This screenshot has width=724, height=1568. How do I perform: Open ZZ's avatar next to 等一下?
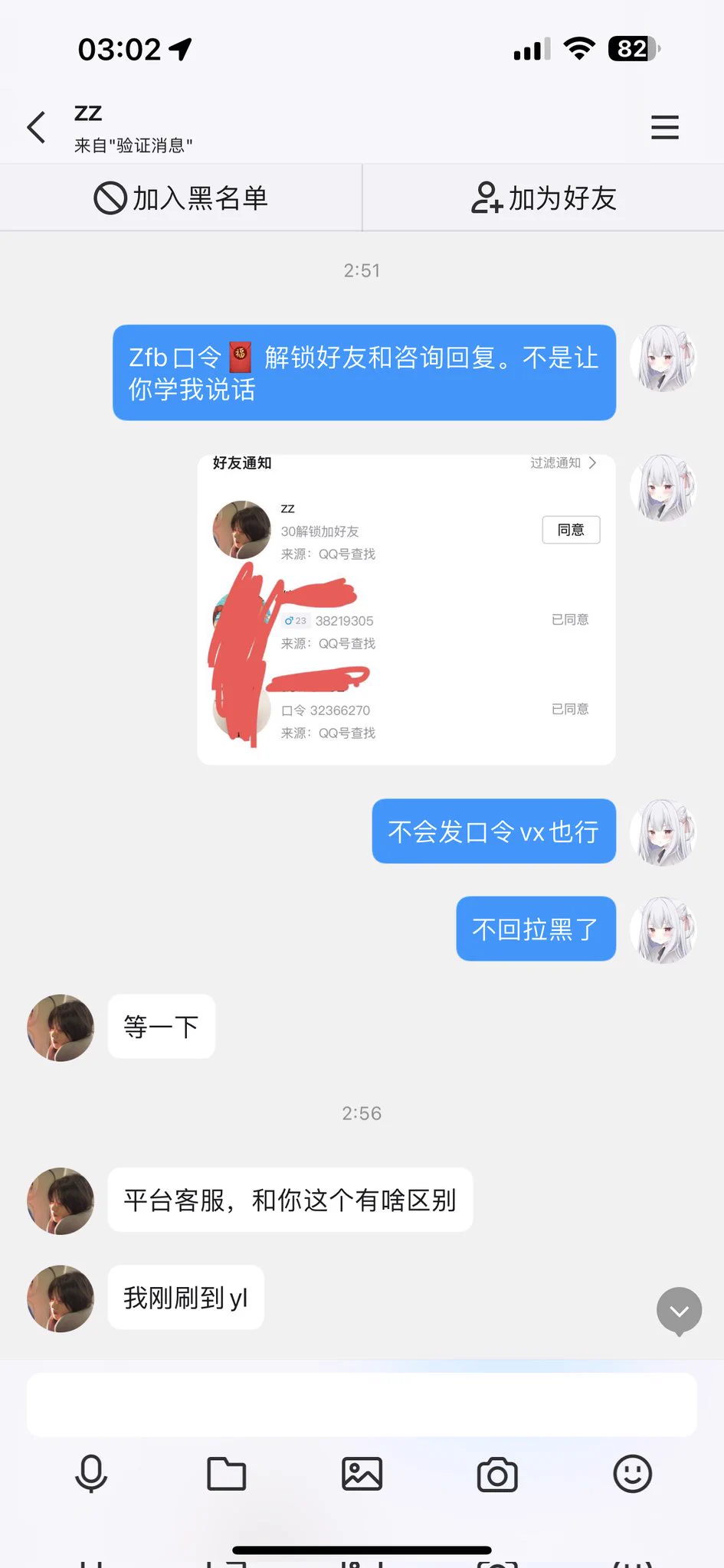(61, 1027)
